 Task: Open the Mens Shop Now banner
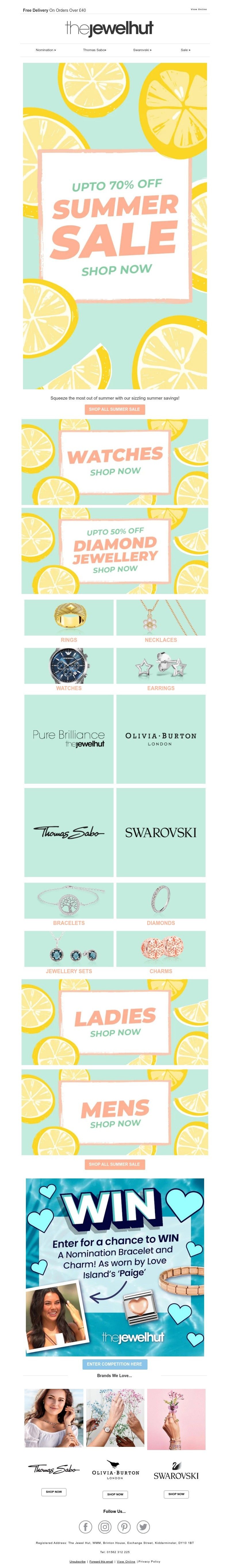(115, 1112)
